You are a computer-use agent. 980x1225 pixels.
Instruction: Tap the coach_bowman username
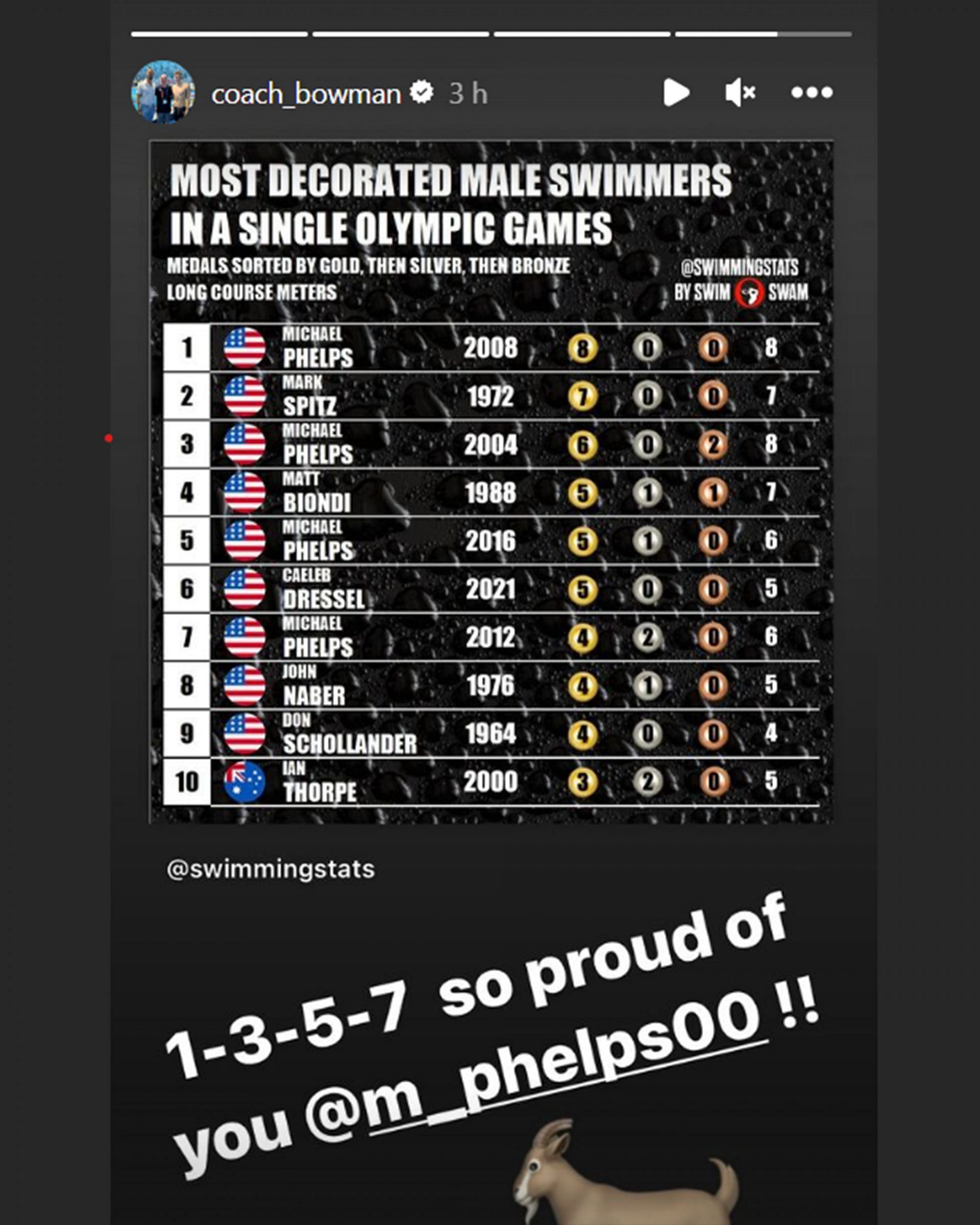(x=306, y=94)
